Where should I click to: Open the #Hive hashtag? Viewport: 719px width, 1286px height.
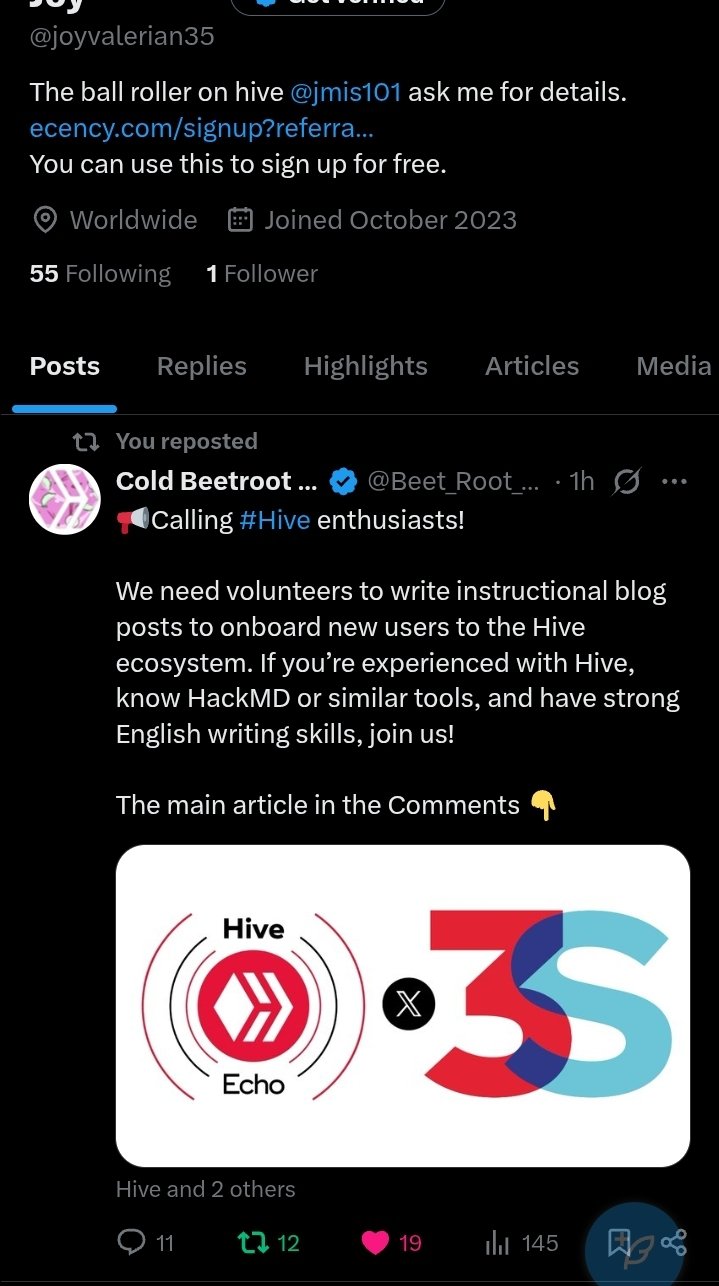(275, 520)
